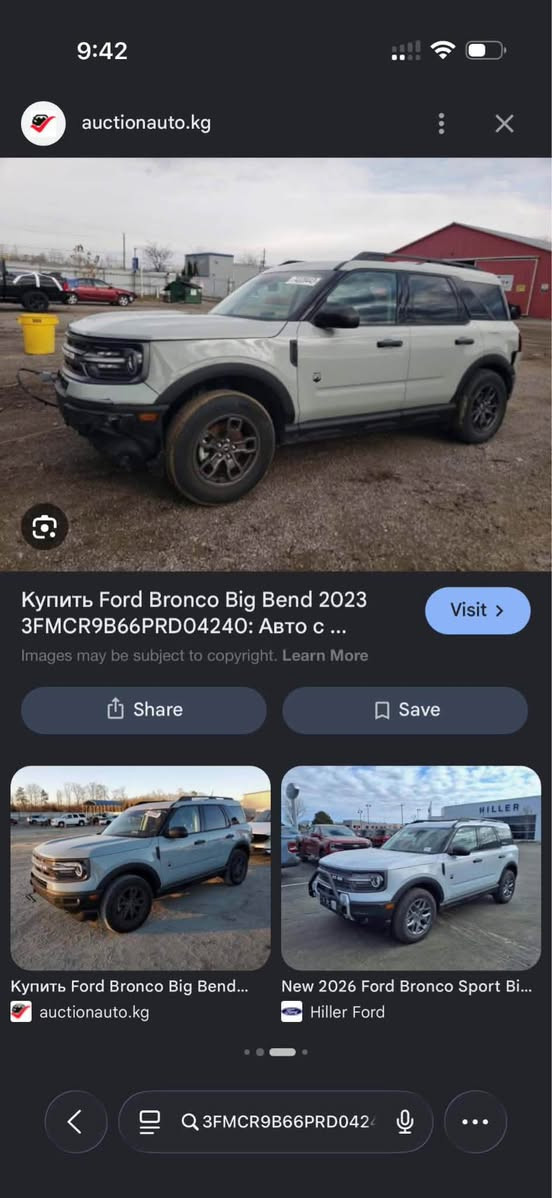
Task: Close the image viewer
Action: (504, 124)
